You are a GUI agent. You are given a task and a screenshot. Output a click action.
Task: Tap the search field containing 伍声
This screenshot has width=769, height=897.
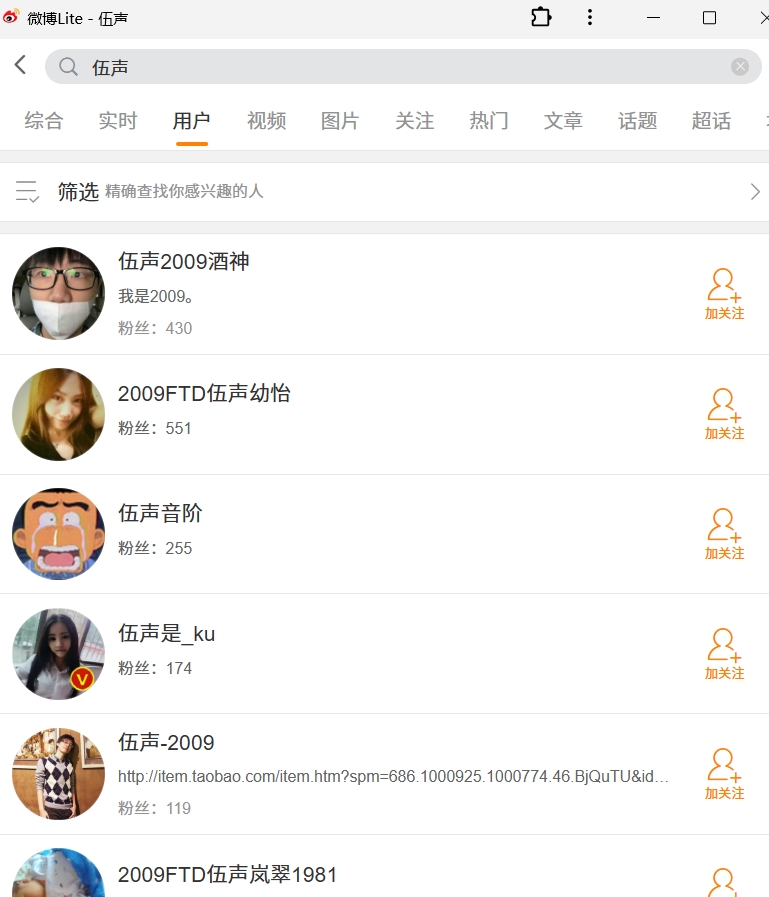pyautogui.click(x=400, y=67)
